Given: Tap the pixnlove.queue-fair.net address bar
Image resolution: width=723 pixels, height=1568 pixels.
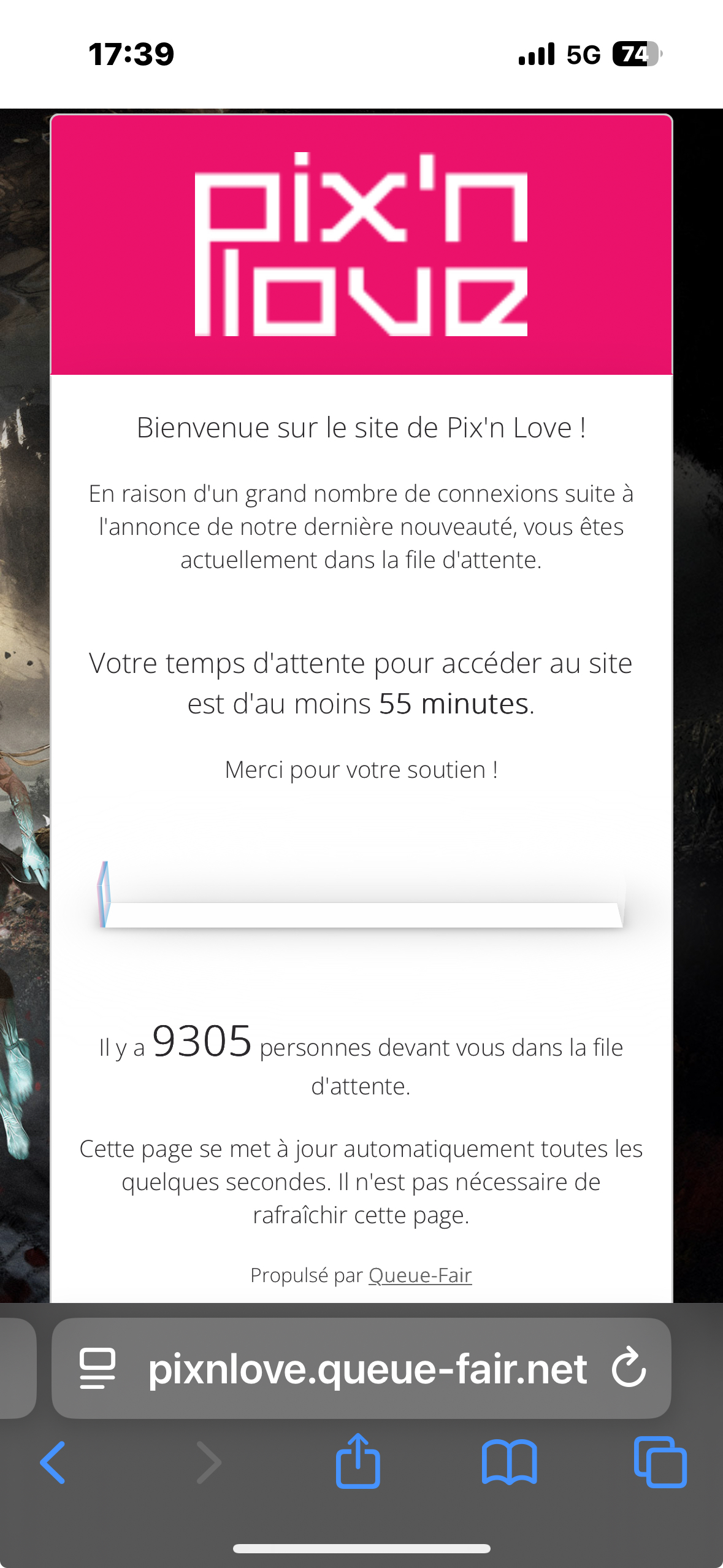Looking at the screenshot, I should (367, 1369).
